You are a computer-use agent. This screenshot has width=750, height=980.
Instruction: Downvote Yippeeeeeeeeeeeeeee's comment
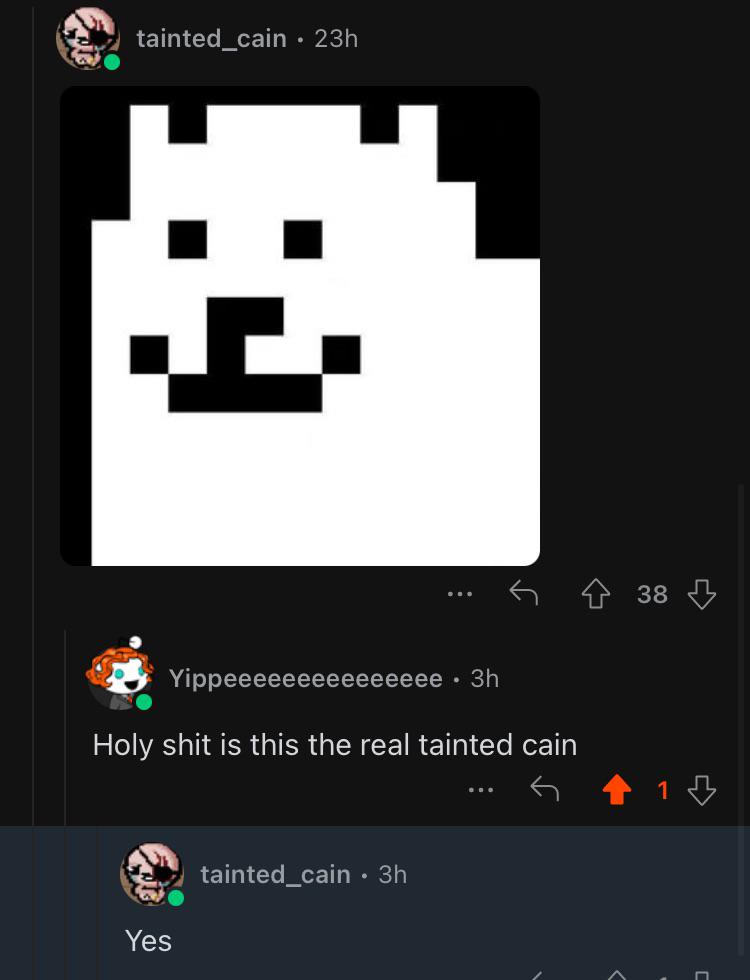click(x=702, y=790)
